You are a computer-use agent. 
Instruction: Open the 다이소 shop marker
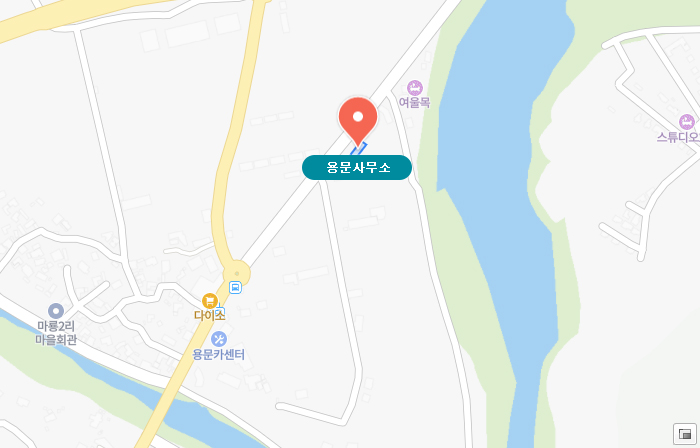209,300
